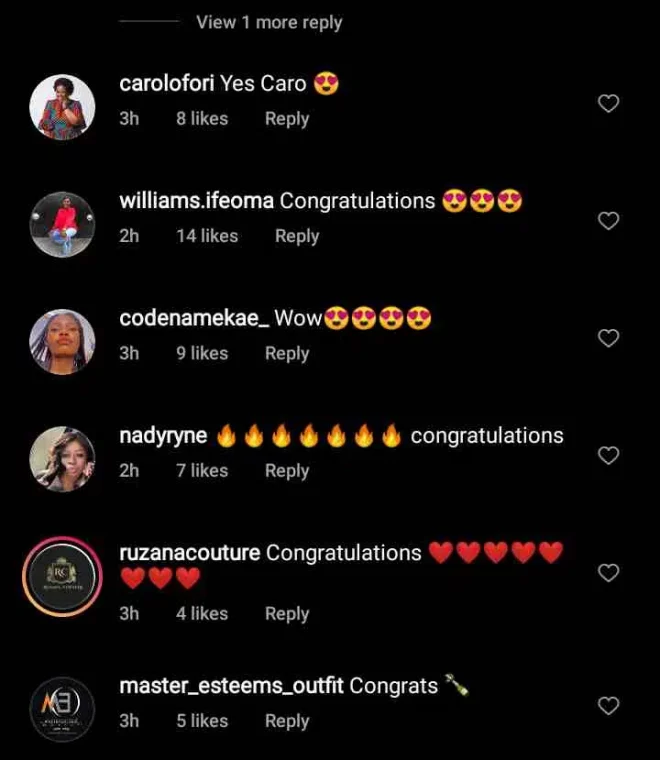Like williams.ifeoma's comment
The image size is (660, 760).
[608, 220]
